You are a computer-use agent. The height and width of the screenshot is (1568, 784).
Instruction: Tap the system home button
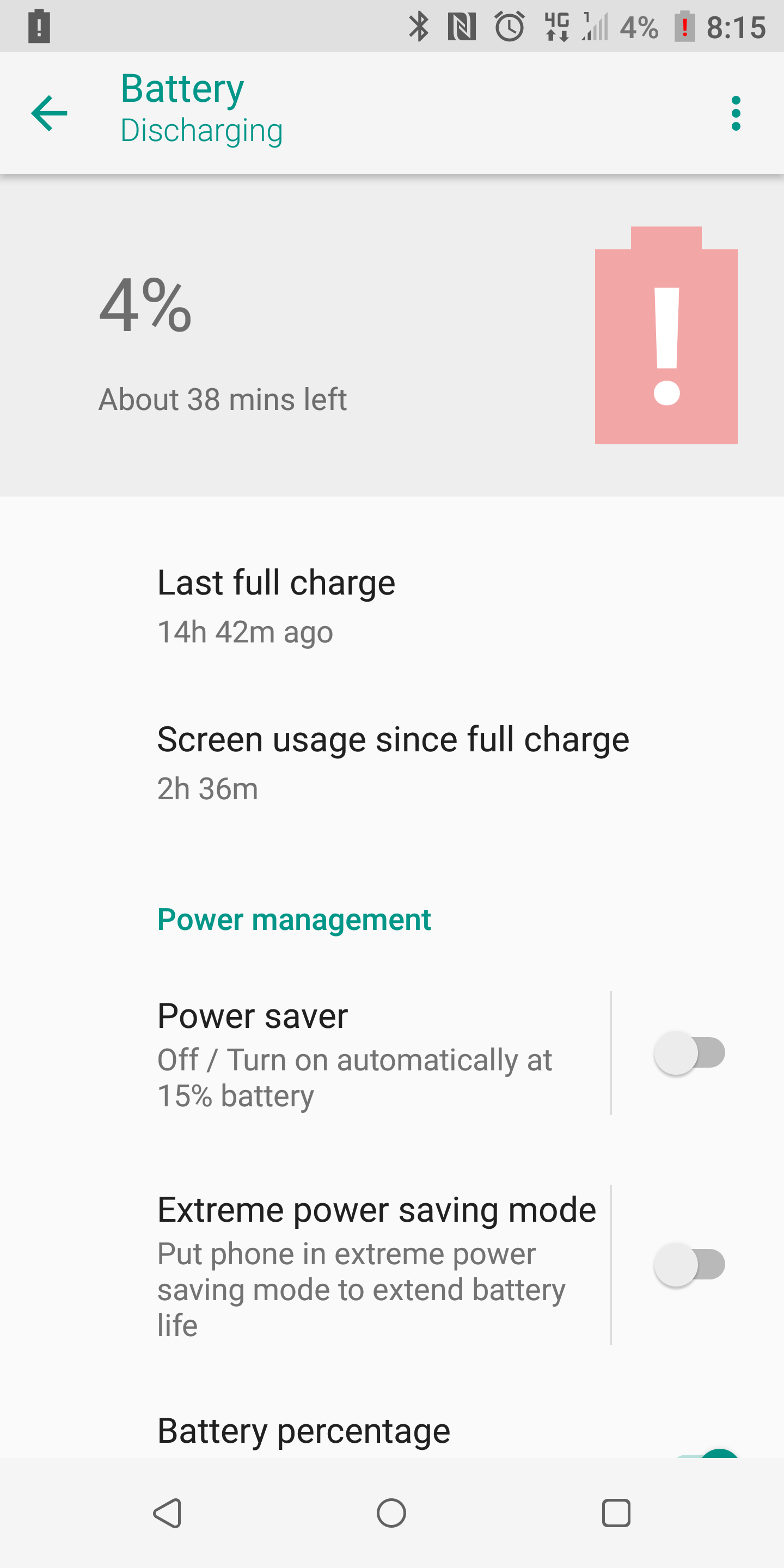click(x=391, y=1513)
